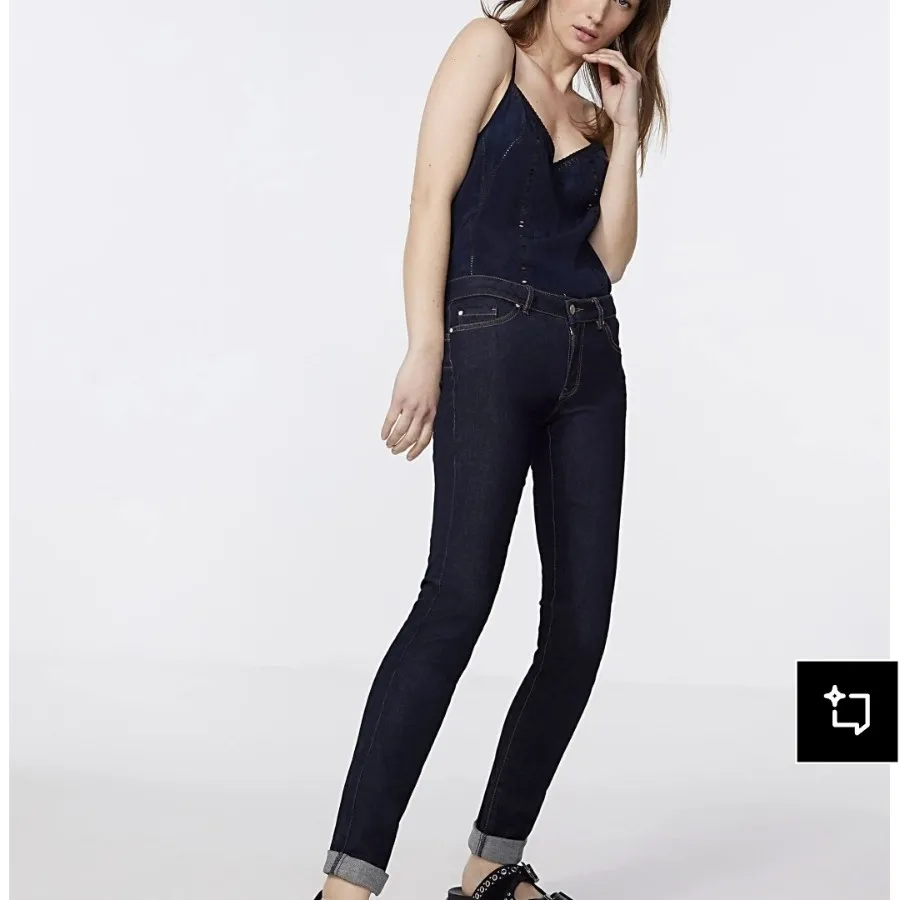Tap the black sparkle chat assistant button
The width and height of the screenshot is (900, 900).
coord(846,711)
